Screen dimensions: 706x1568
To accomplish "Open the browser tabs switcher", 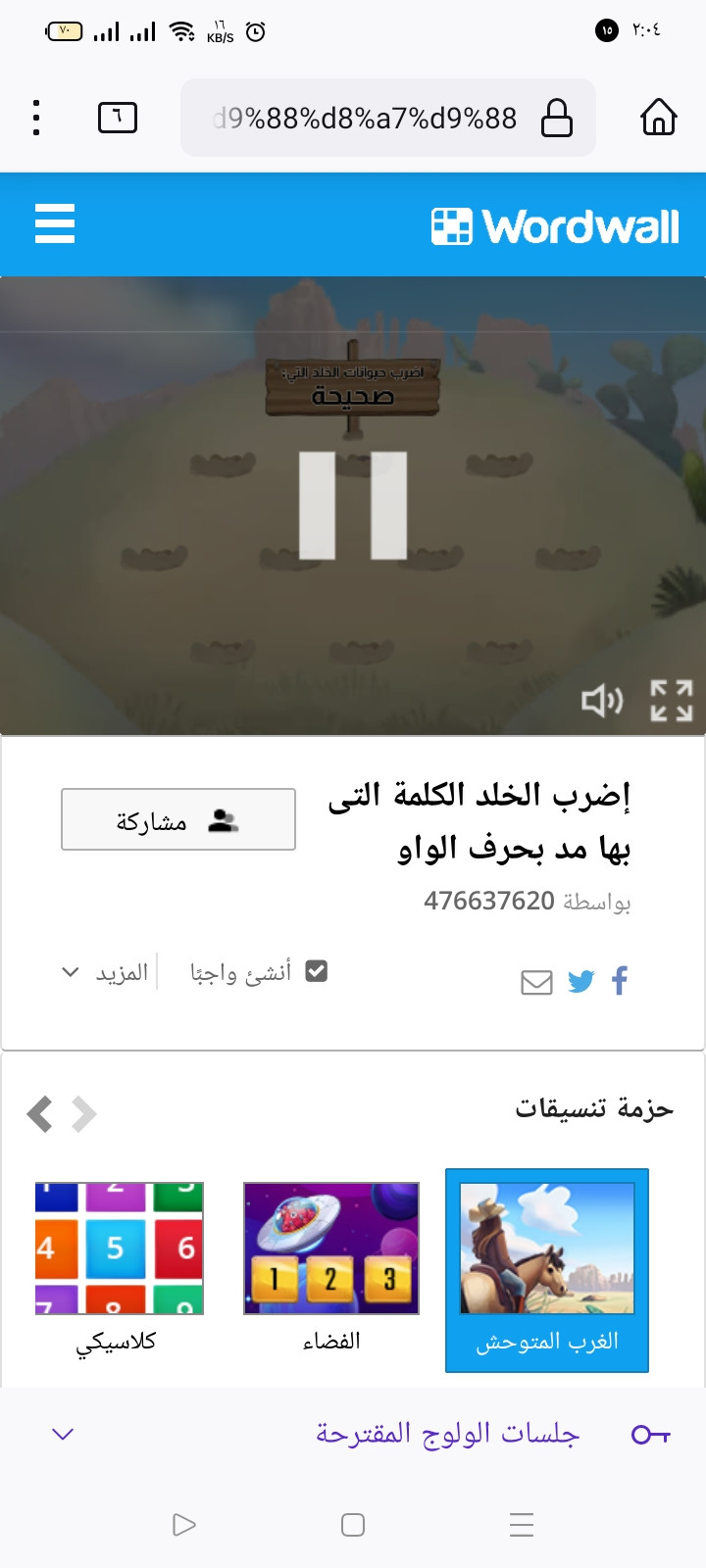I will coord(118,118).
